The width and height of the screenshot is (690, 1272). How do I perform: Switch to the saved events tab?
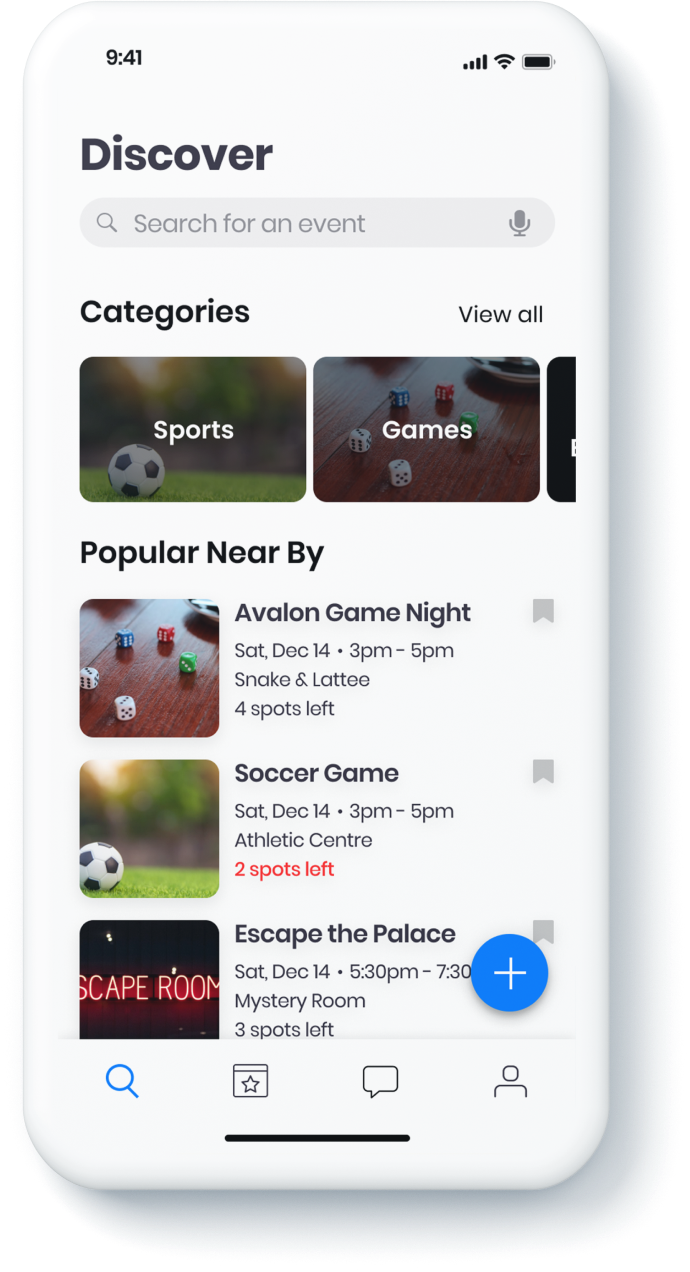click(250, 1081)
